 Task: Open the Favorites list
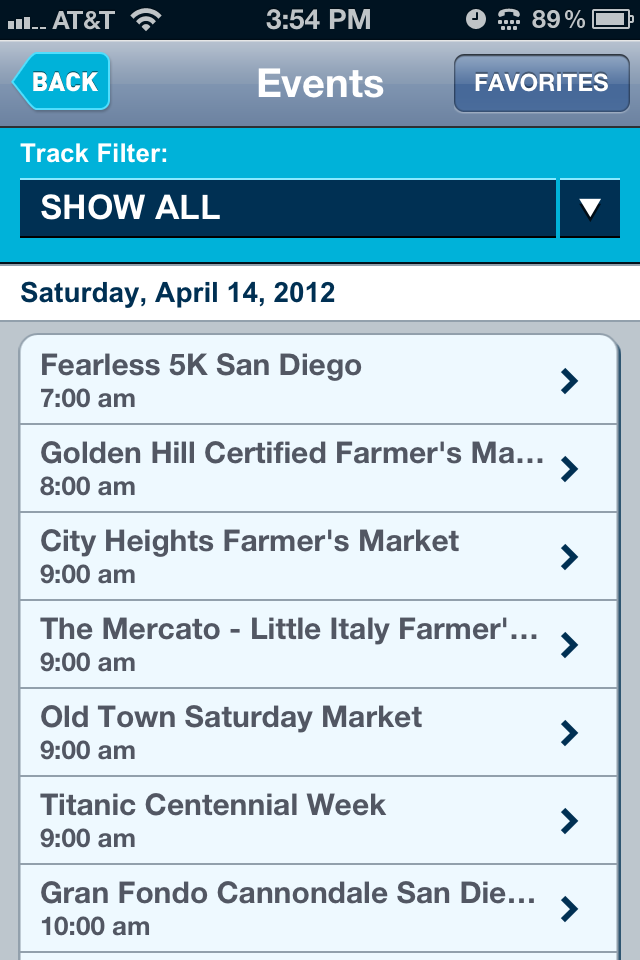click(x=540, y=82)
